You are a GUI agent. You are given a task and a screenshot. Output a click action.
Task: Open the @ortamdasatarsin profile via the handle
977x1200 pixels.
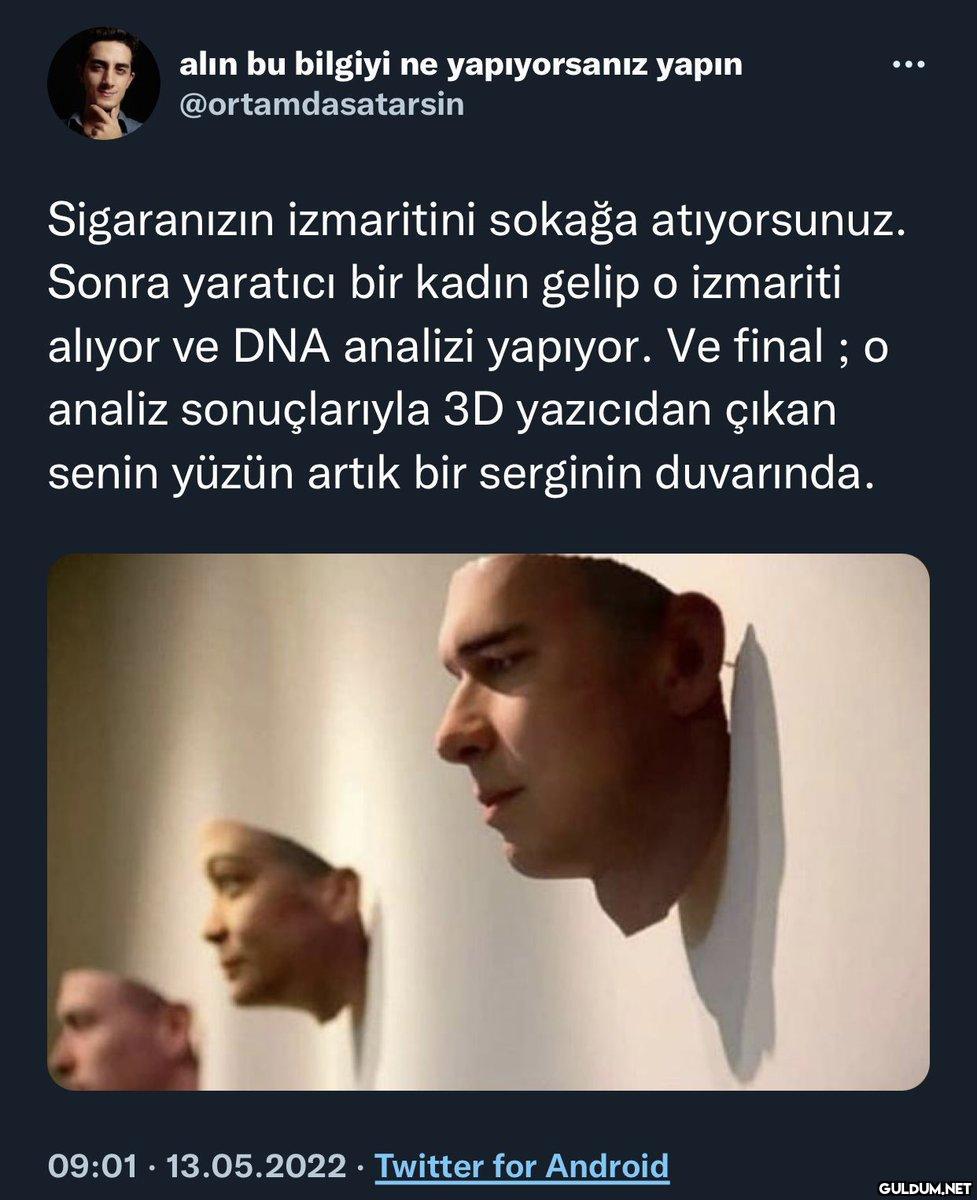point(321,104)
